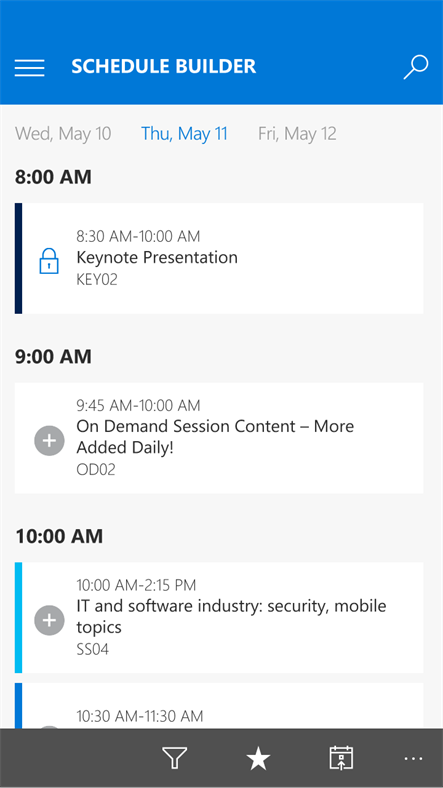
Task: Open the hamburger navigation menu
Action: pos(29,68)
